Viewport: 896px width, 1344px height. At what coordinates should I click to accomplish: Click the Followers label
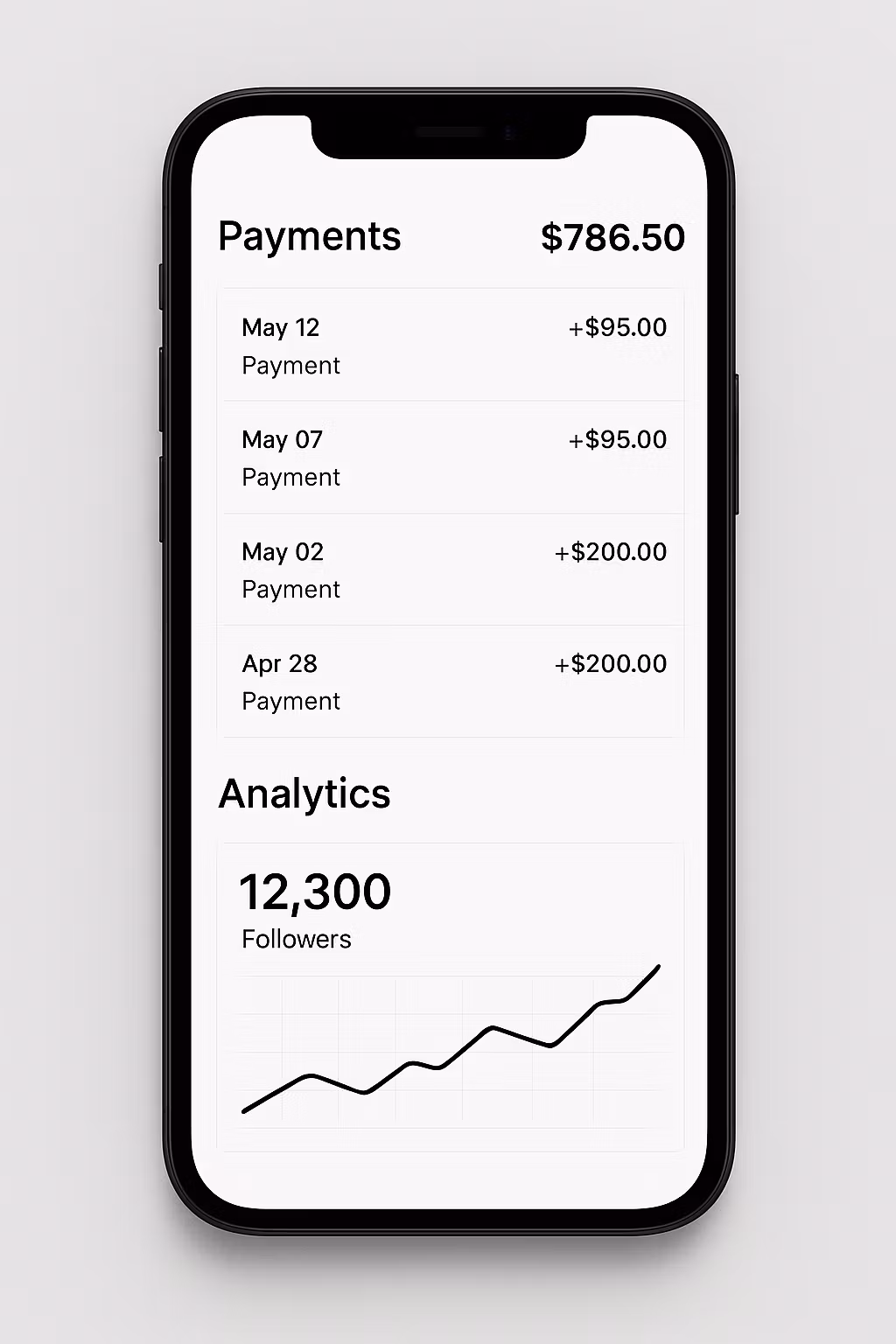click(296, 938)
